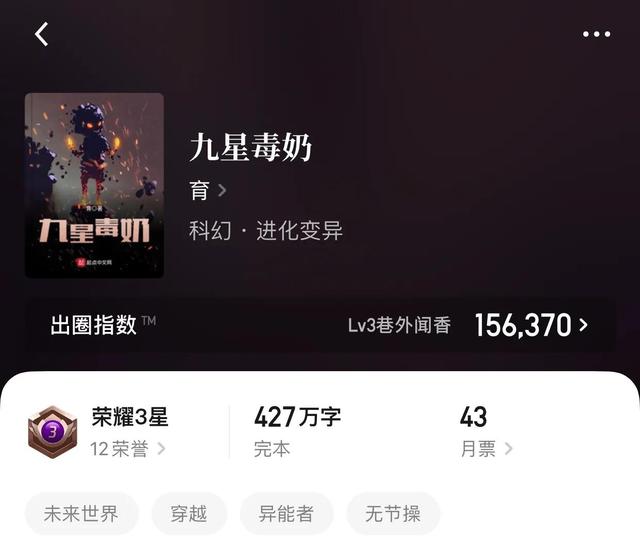
Task: Select the 穿越 tag chip
Action: click(x=189, y=514)
